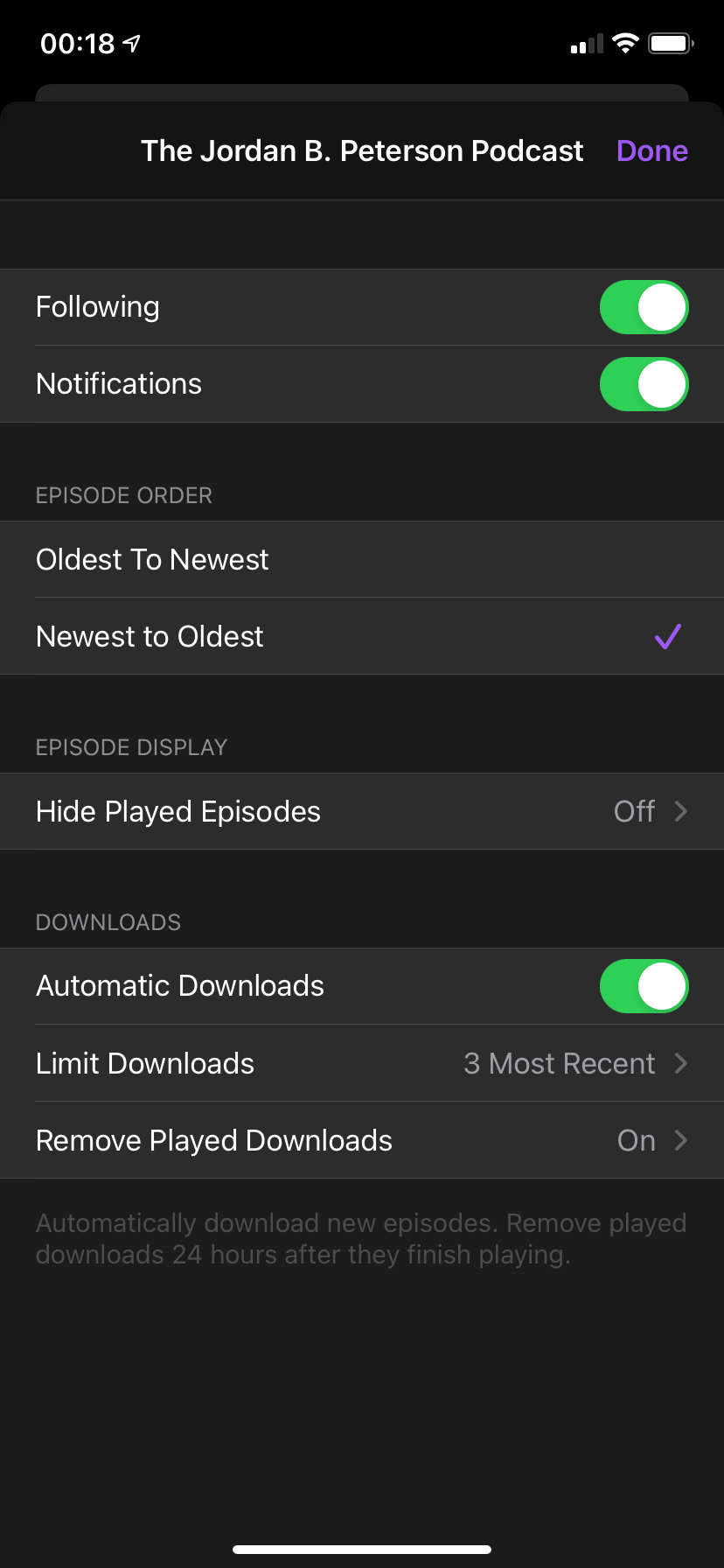The height and width of the screenshot is (1568, 724).
Task: Tap Done to dismiss the settings sheet
Action: pyautogui.click(x=651, y=150)
